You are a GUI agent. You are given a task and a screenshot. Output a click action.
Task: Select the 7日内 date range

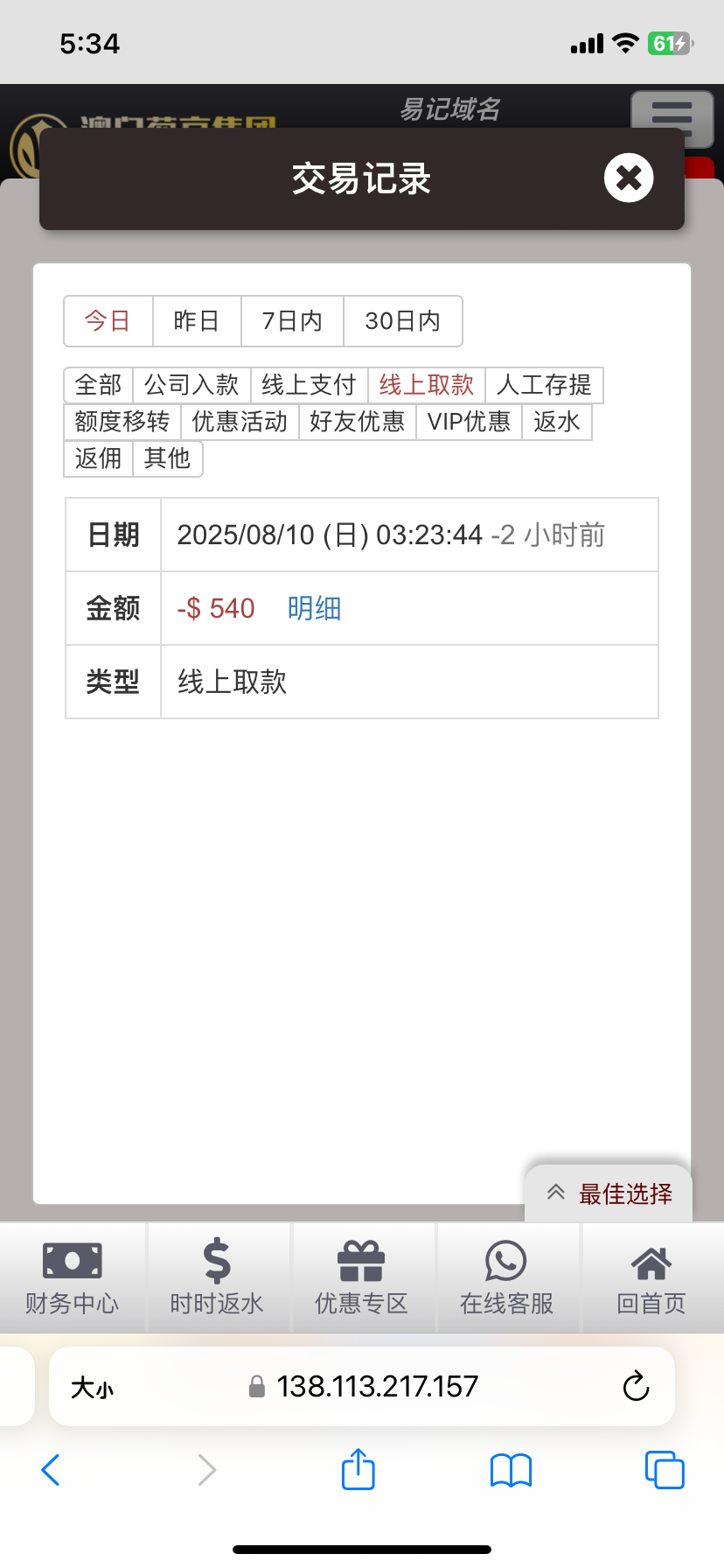(292, 321)
